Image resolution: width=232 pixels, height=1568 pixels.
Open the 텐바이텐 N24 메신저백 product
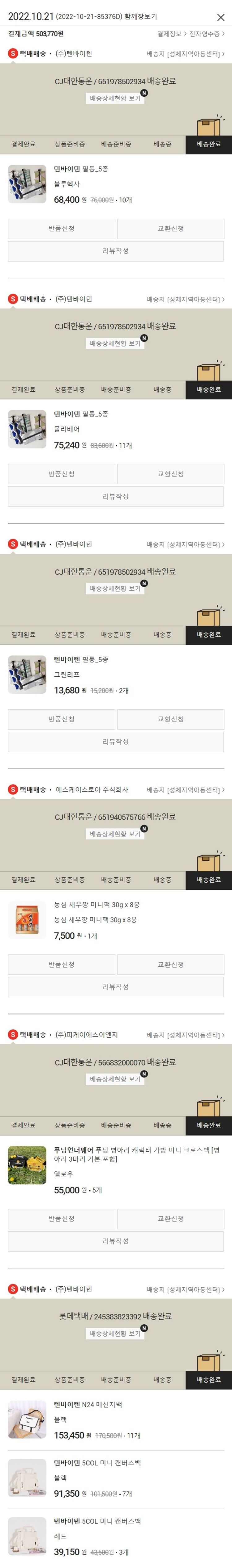coord(88,1405)
